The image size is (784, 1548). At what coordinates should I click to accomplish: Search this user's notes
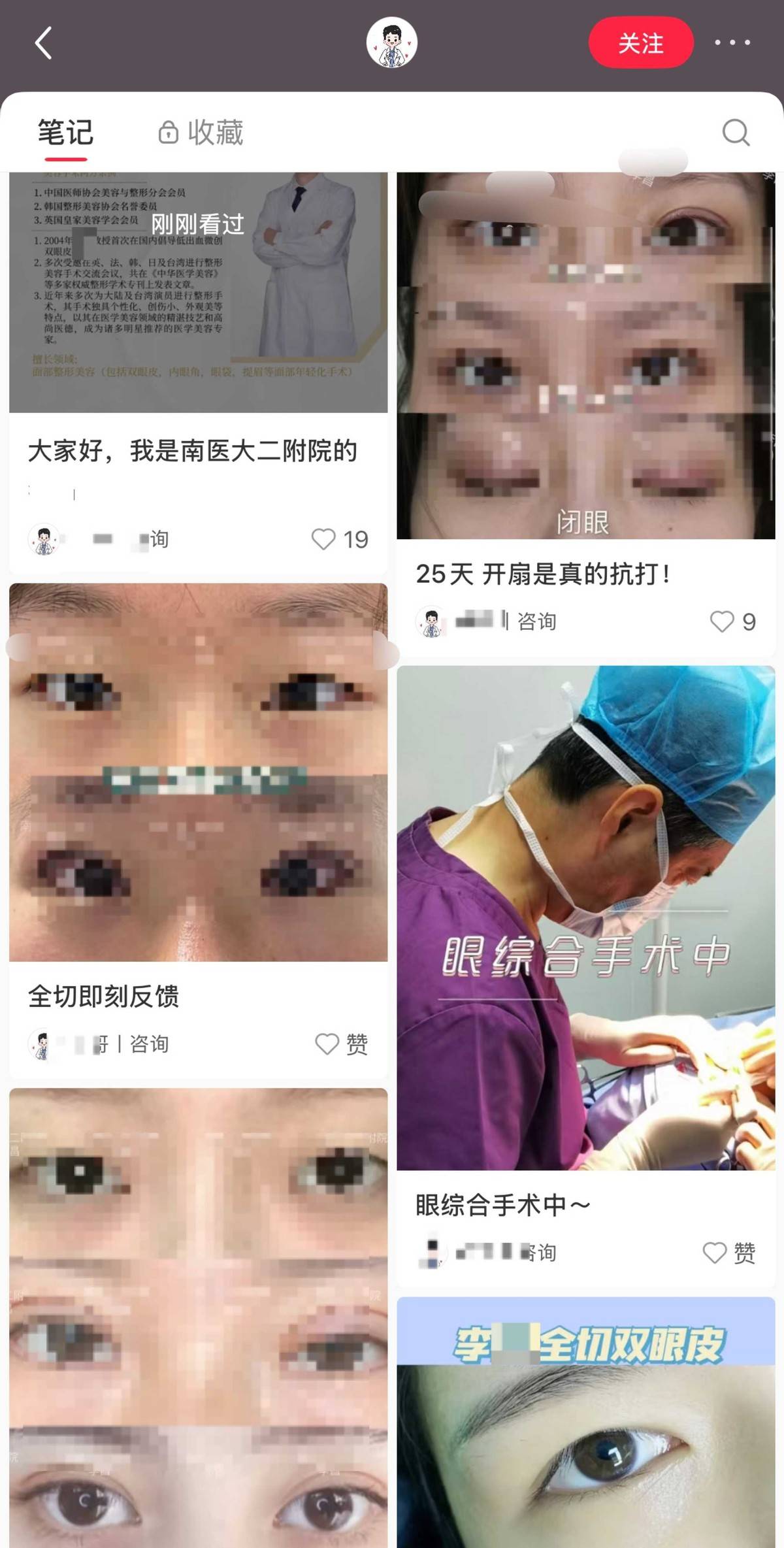click(x=736, y=133)
